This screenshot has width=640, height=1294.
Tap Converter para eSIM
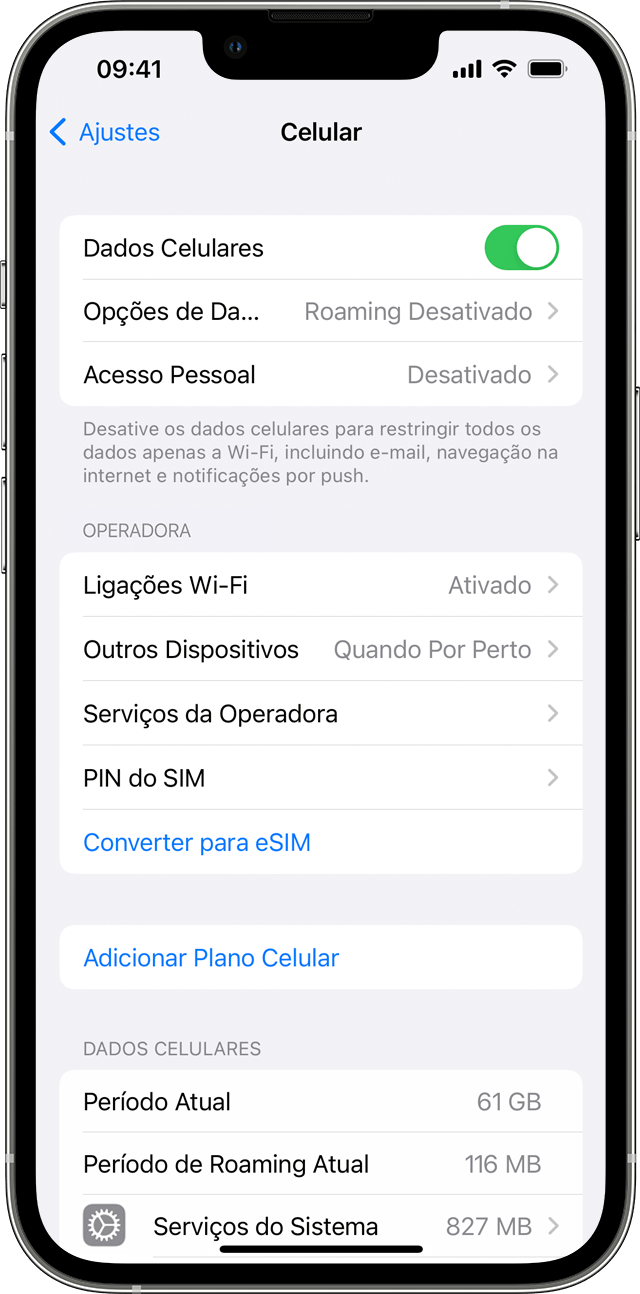[x=197, y=842]
